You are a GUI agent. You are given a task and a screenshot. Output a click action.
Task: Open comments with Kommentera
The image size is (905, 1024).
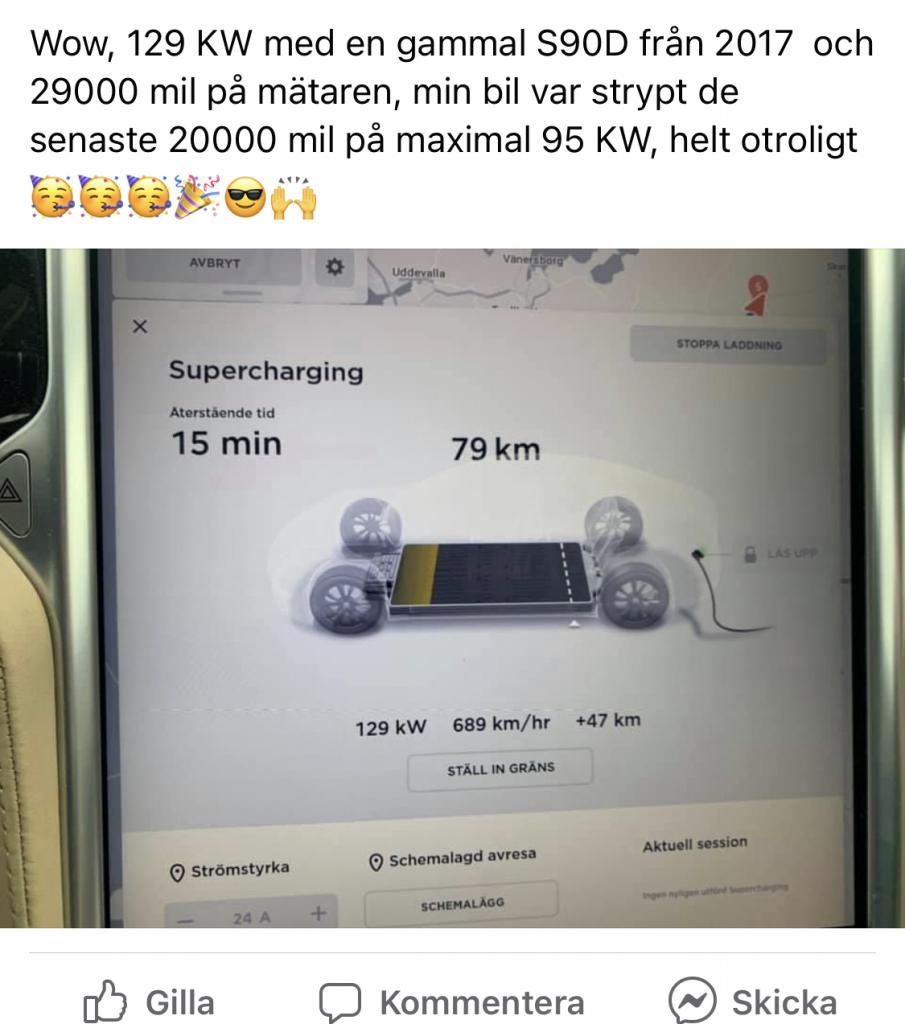pyautogui.click(x=451, y=1001)
